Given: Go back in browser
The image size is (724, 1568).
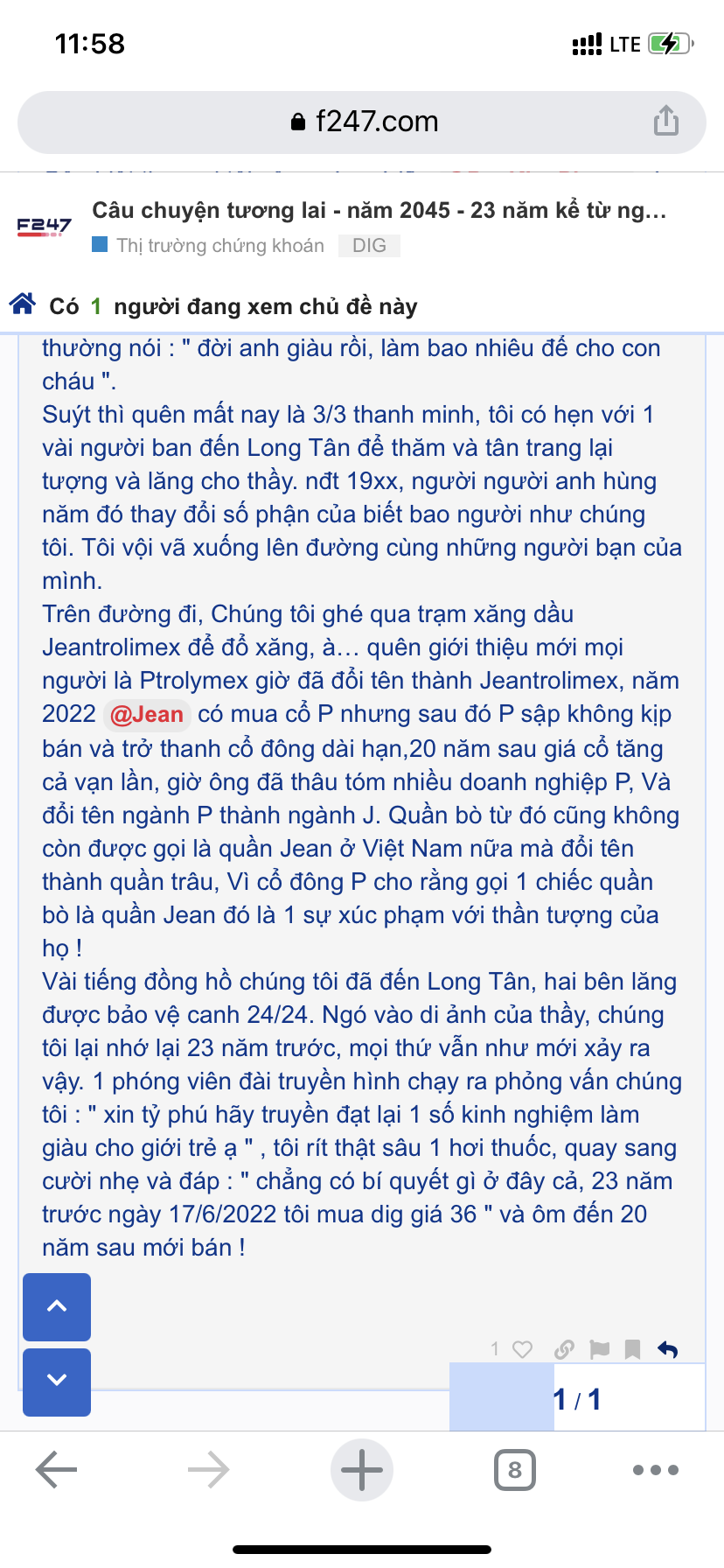Looking at the screenshot, I should coord(57,1470).
